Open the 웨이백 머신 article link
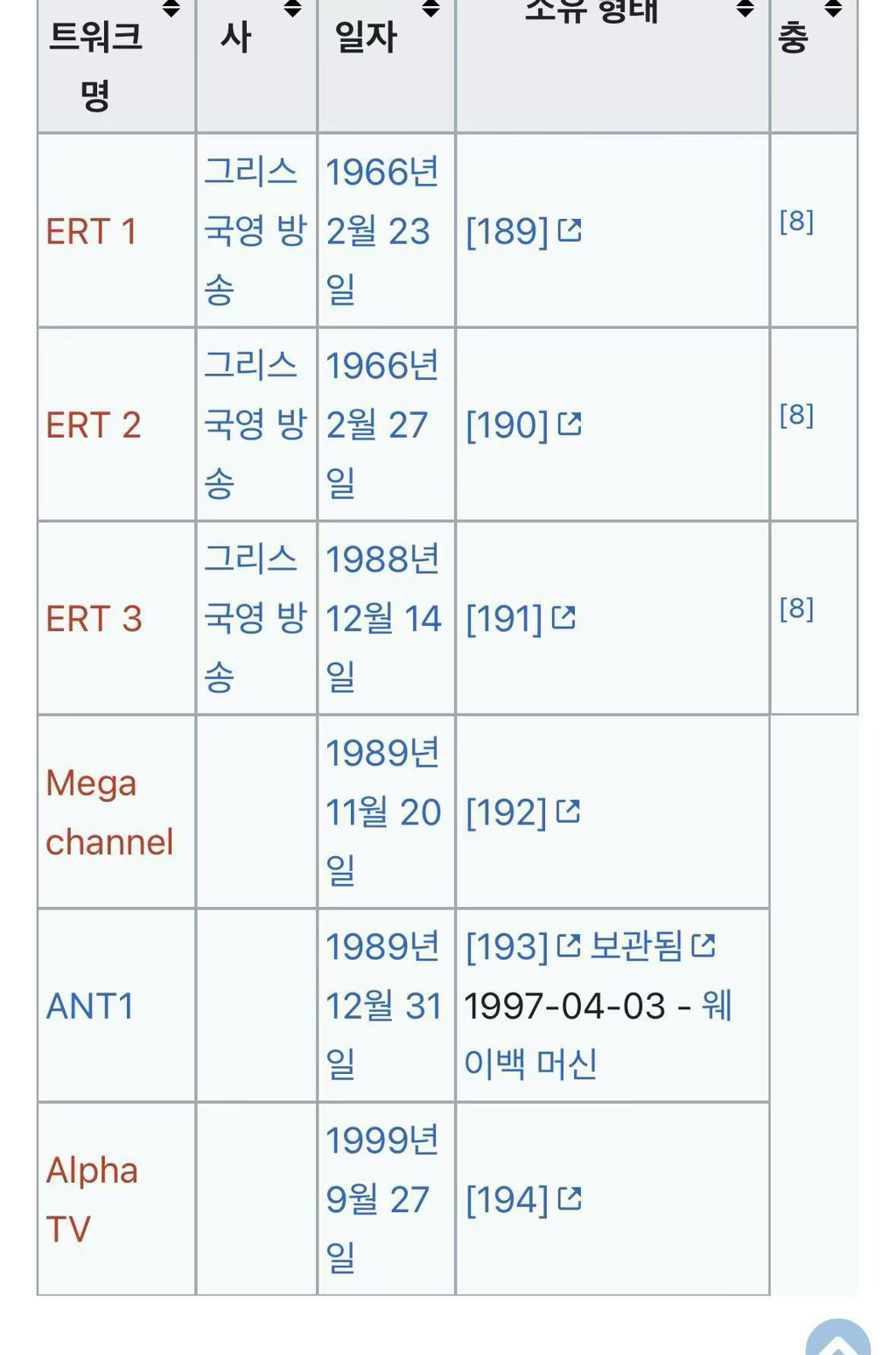The image size is (896, 1355). 529,1064
